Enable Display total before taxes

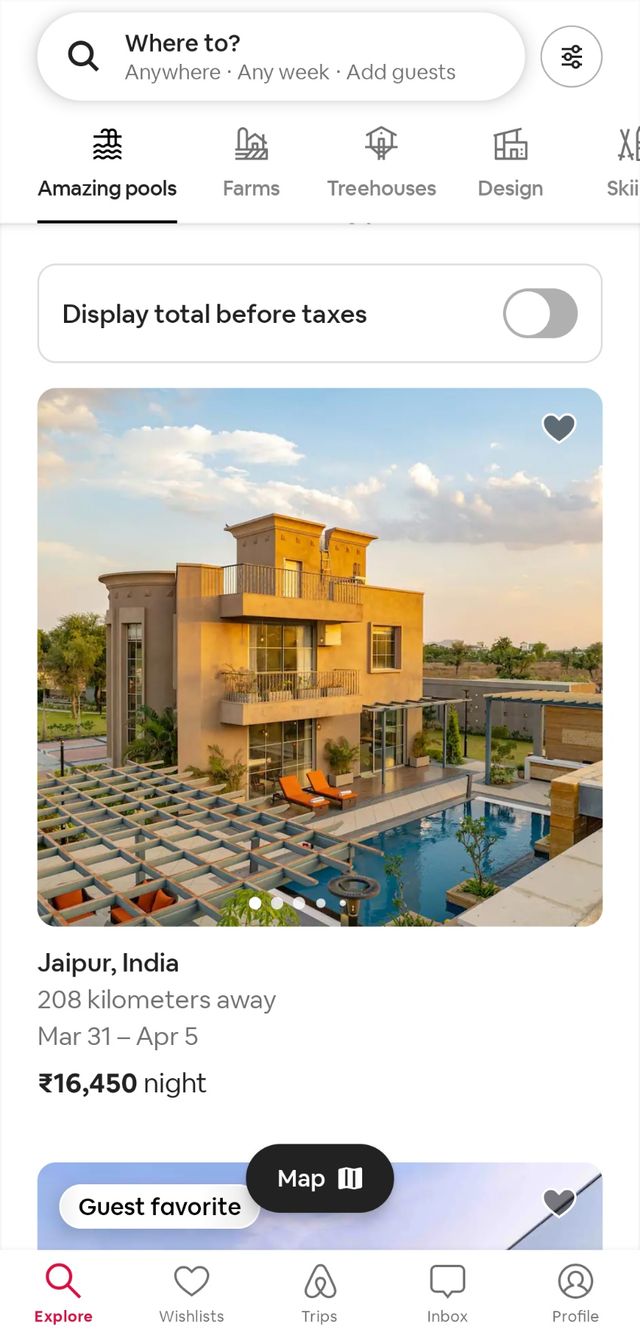[540, 313]
